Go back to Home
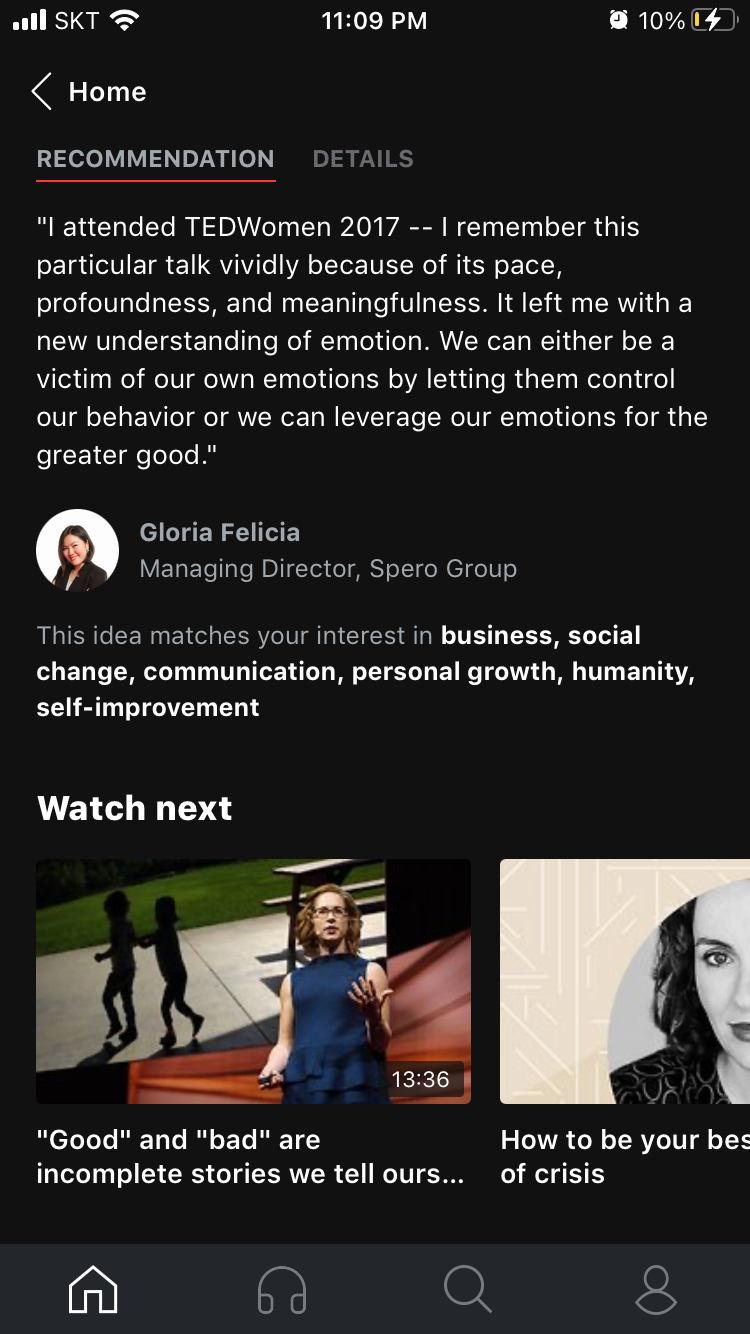The width and height of the screenshot is (750, 1334). [x=88, y=92]
